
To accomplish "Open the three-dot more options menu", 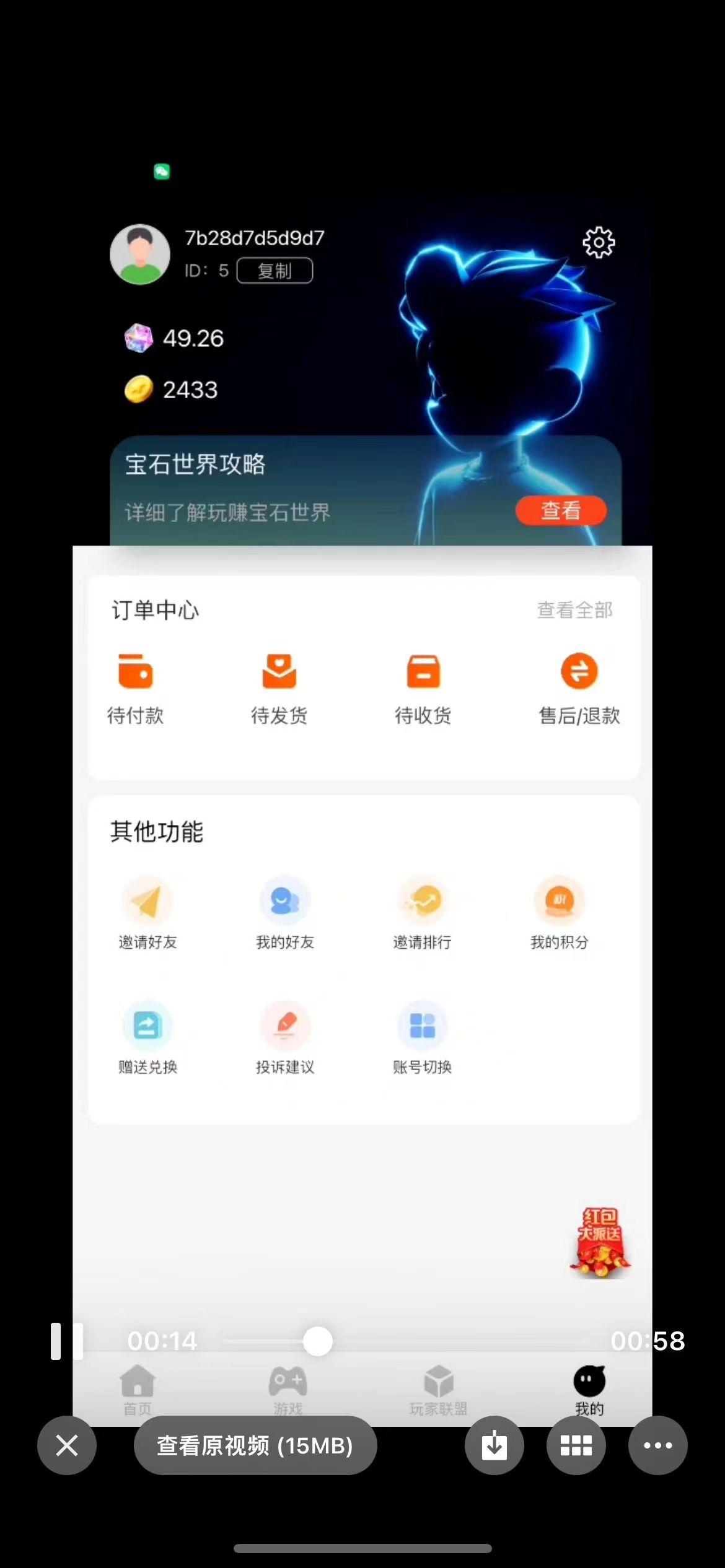I will click(x=657, y=1445).
